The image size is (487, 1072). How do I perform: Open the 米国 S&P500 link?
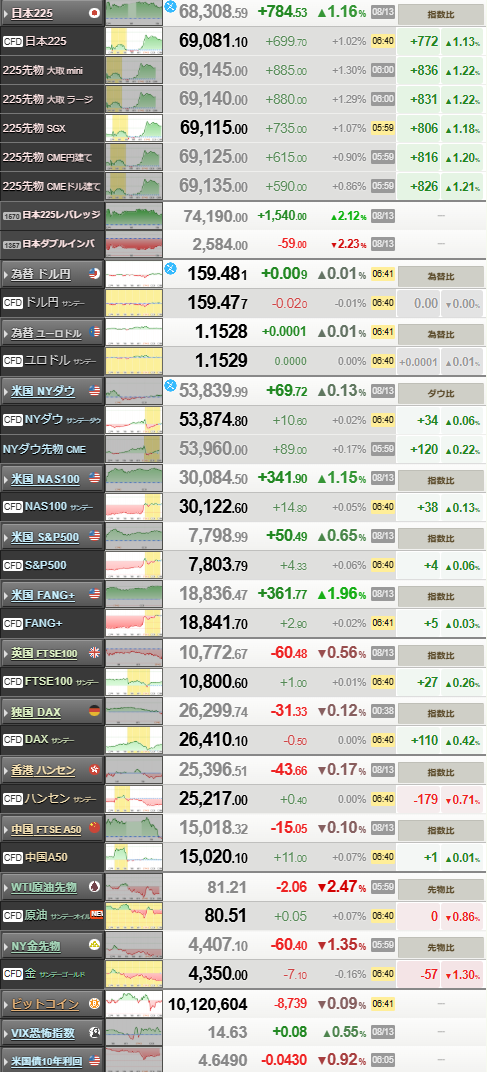click(45, 537)
